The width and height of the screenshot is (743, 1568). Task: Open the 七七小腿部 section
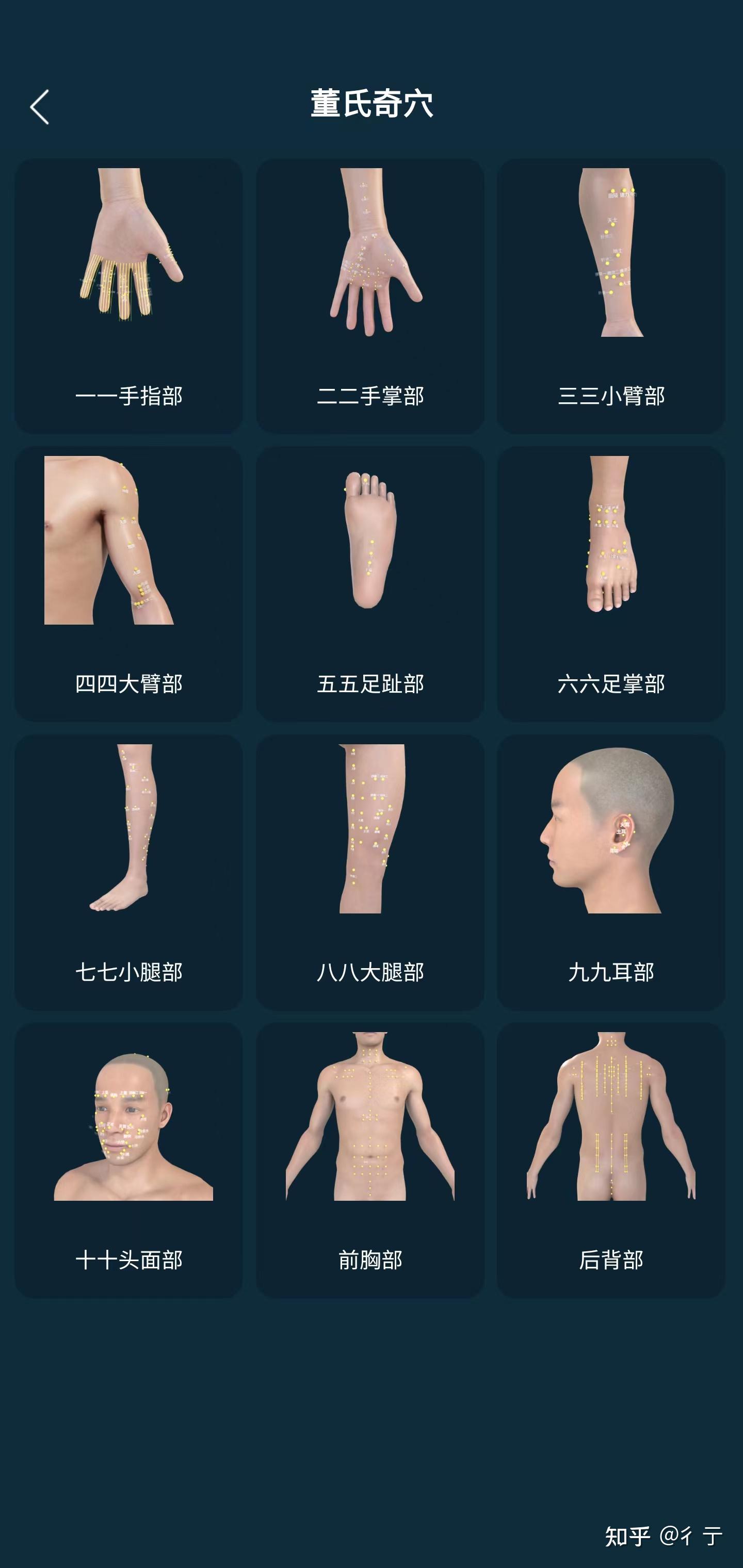[128, 872]
